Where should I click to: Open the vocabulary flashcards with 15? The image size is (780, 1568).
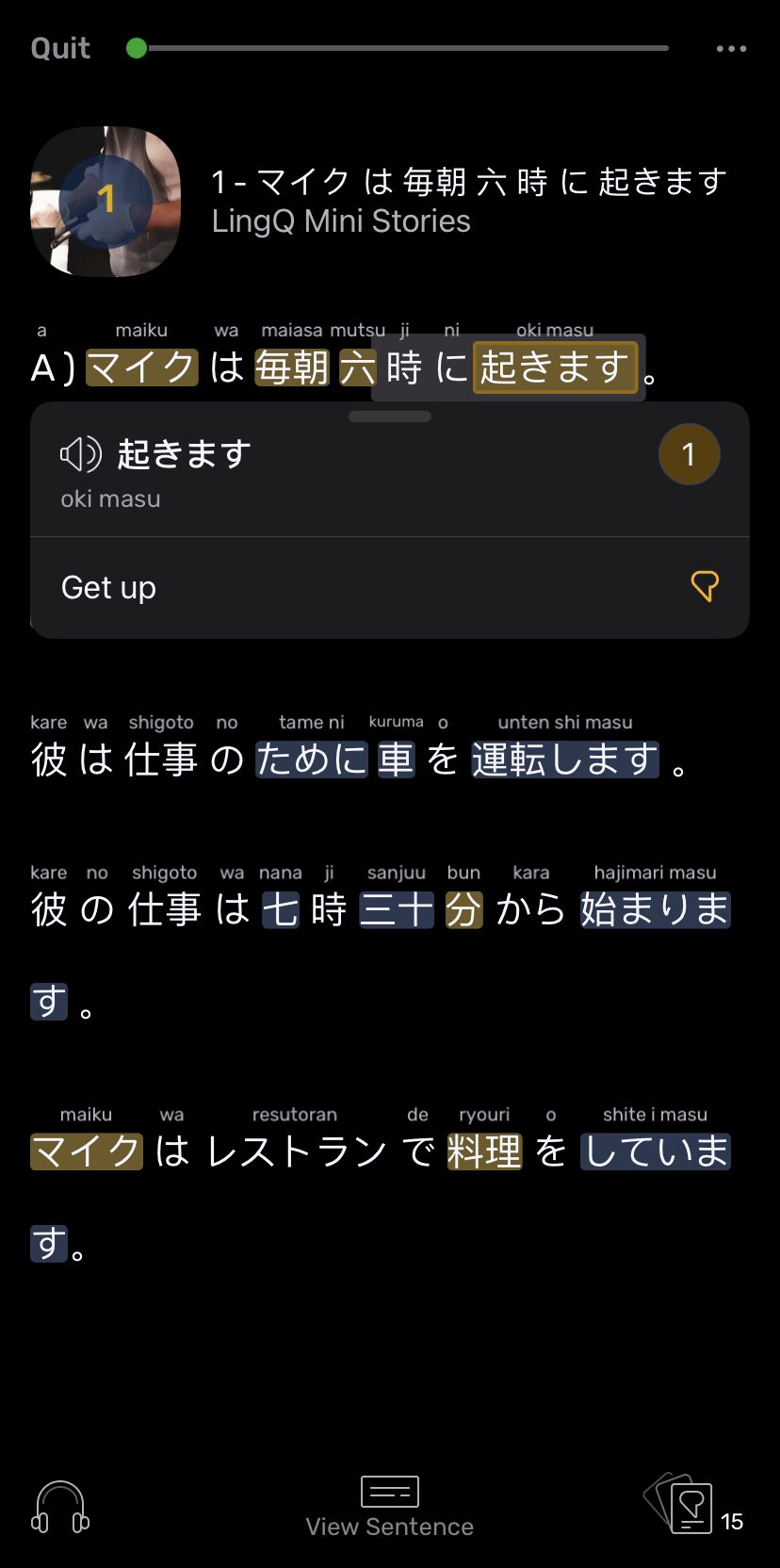(692, 1506)
